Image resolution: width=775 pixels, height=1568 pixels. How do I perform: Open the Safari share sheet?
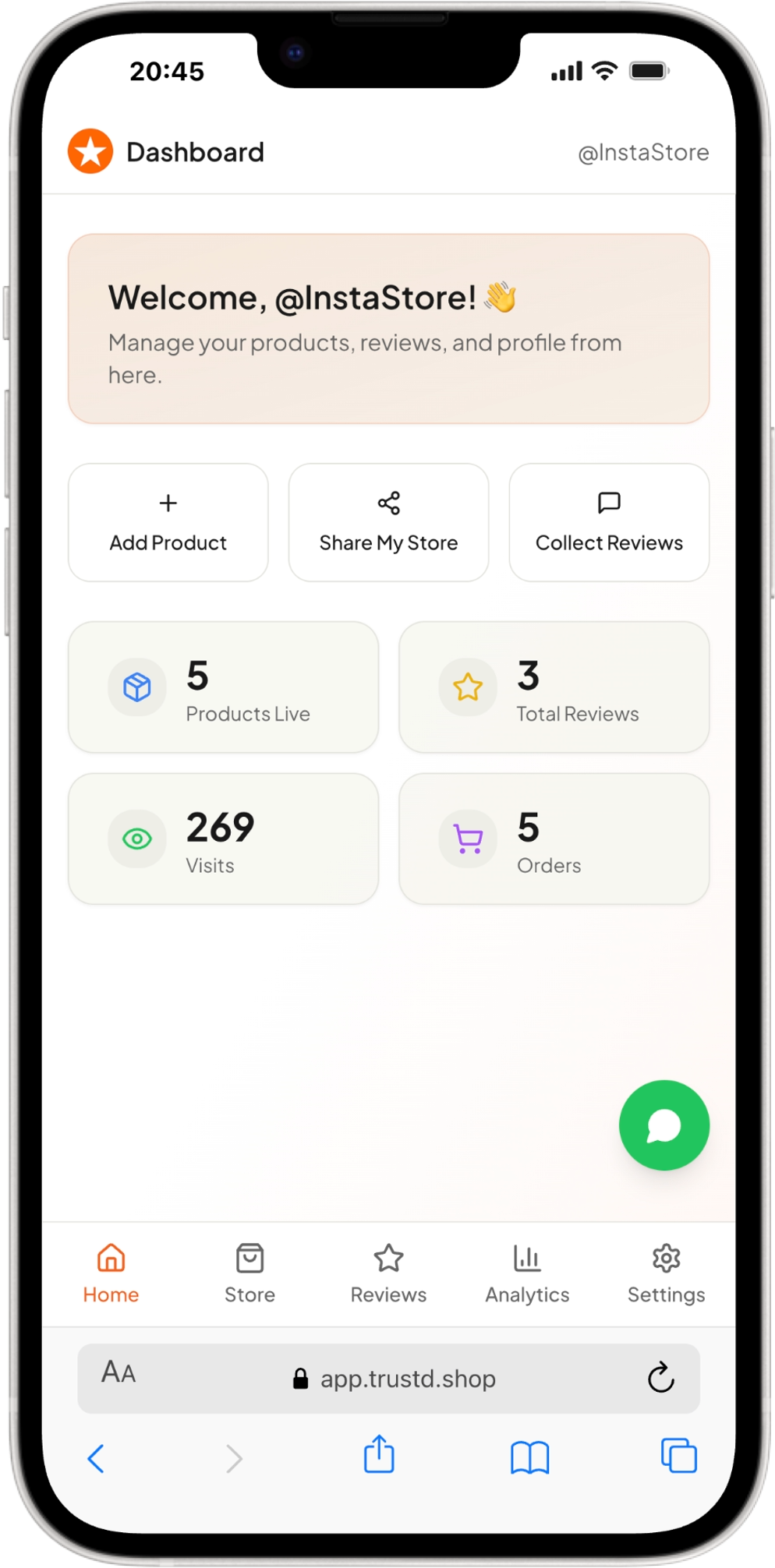[379, 1455]
